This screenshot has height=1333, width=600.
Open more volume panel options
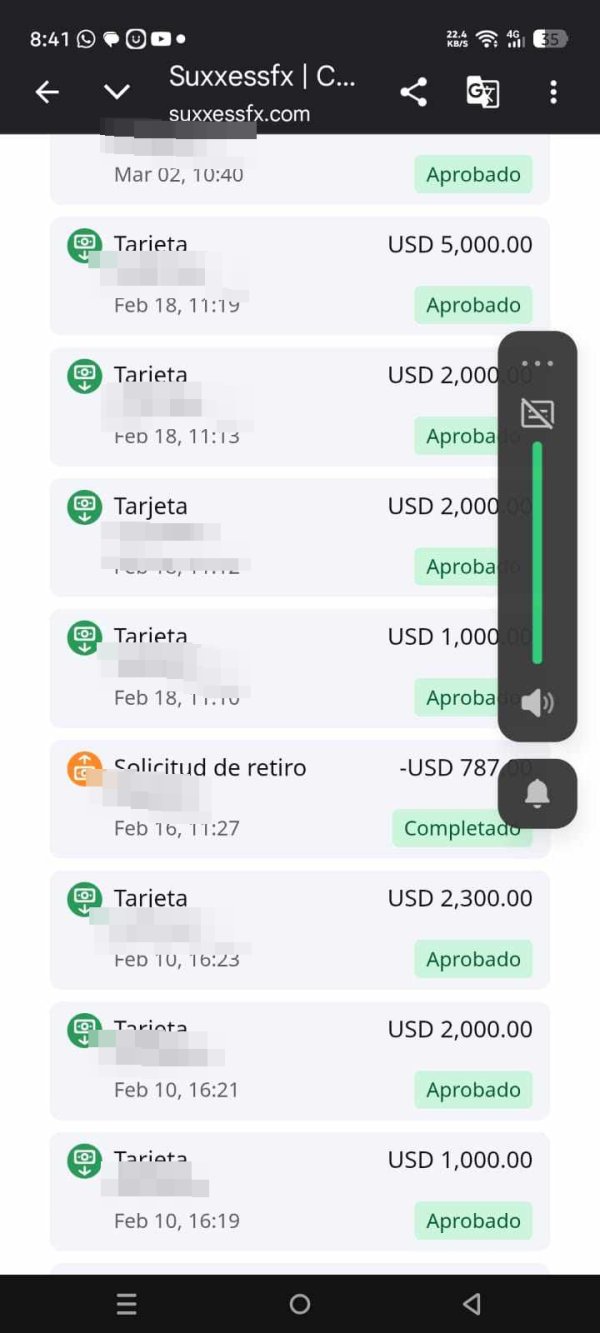537,363
